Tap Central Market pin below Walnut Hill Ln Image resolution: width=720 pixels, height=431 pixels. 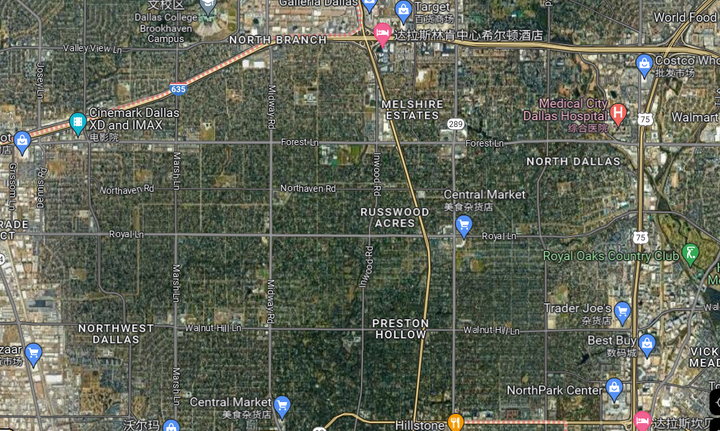coord(283,405)
